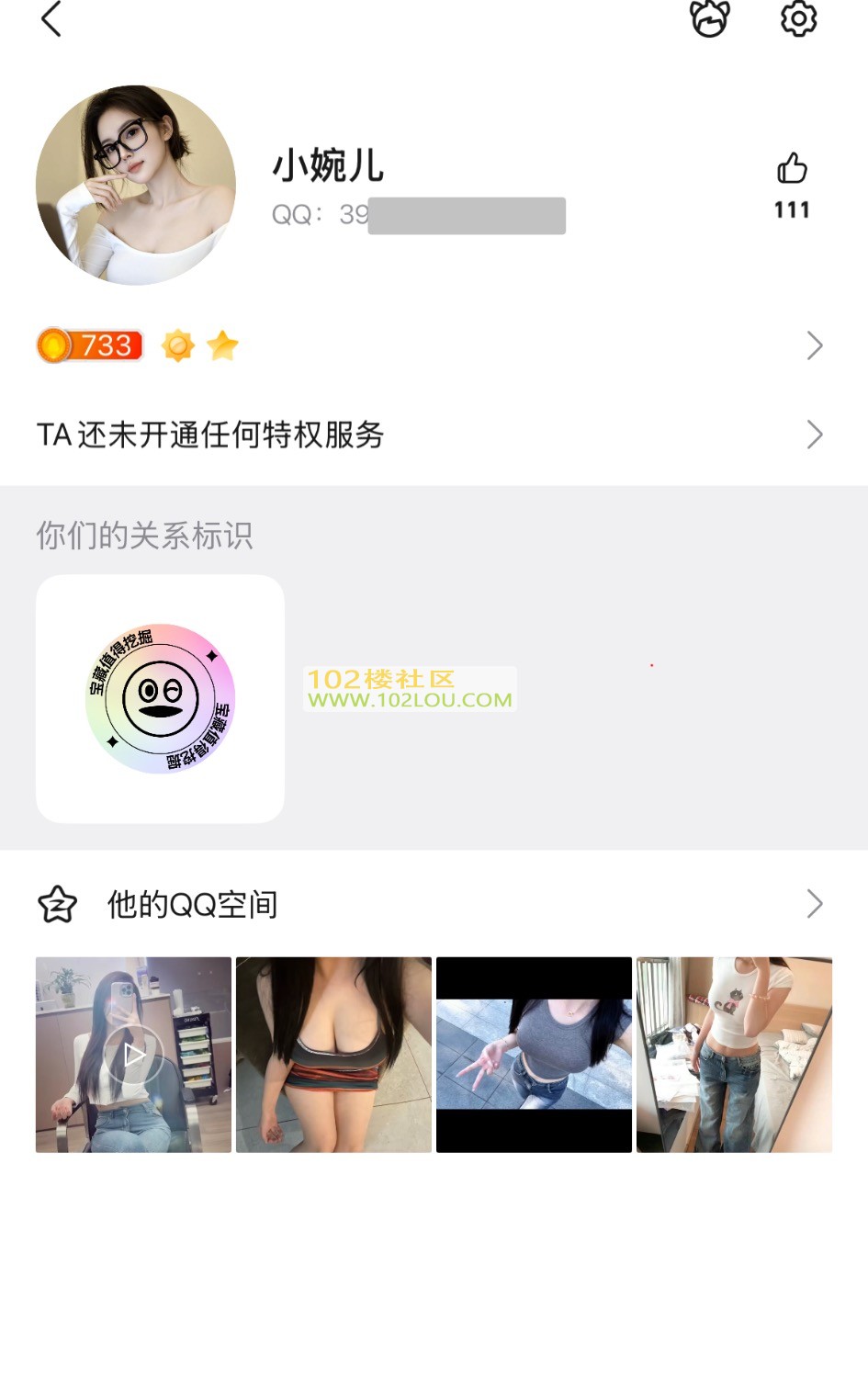The width and height of the screenshot is (868, 1378).
Task: Like the profile with the thumbs-up icon
Action: 792,170
